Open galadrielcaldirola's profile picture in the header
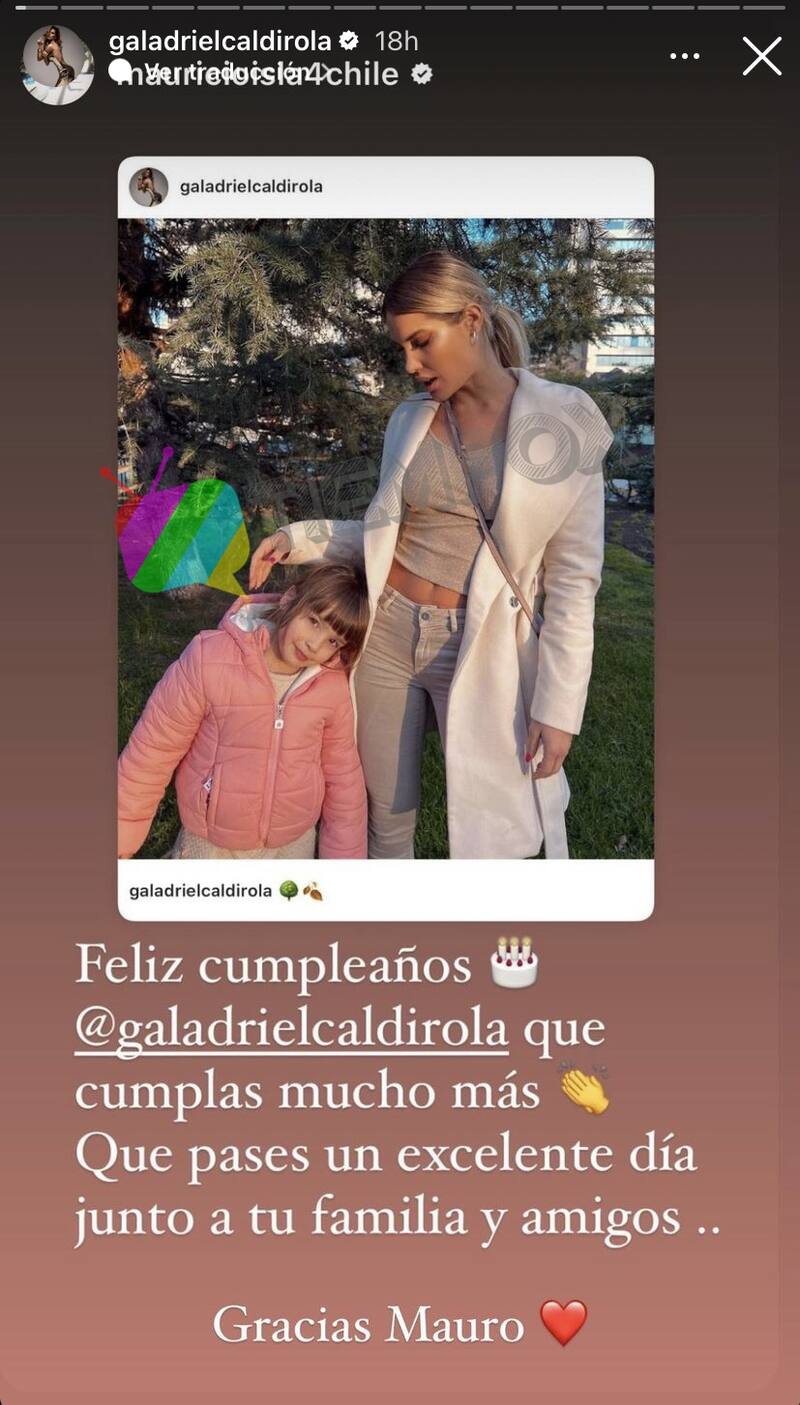This screenshot has height=1405, width=800. pyautogui.click(x=58, y=64)
